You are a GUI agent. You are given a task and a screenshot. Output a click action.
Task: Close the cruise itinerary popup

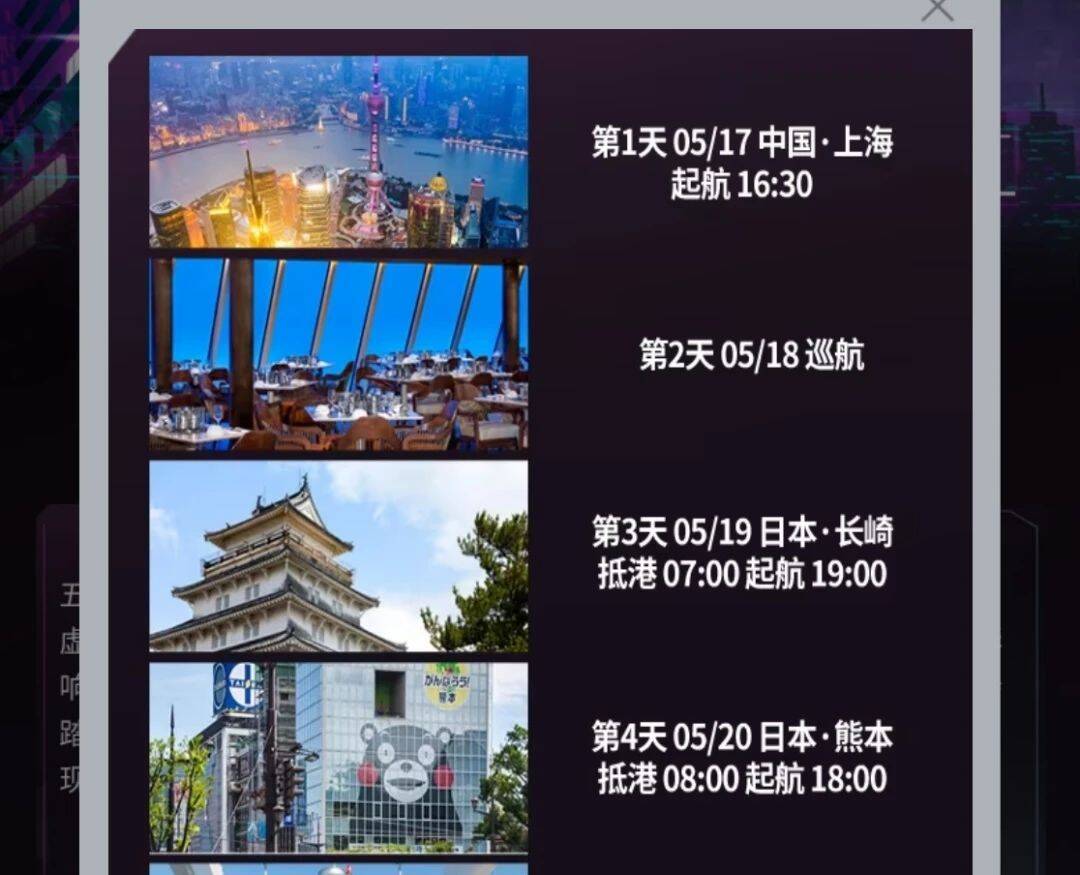pyautogui.click(x=937, y=9)
